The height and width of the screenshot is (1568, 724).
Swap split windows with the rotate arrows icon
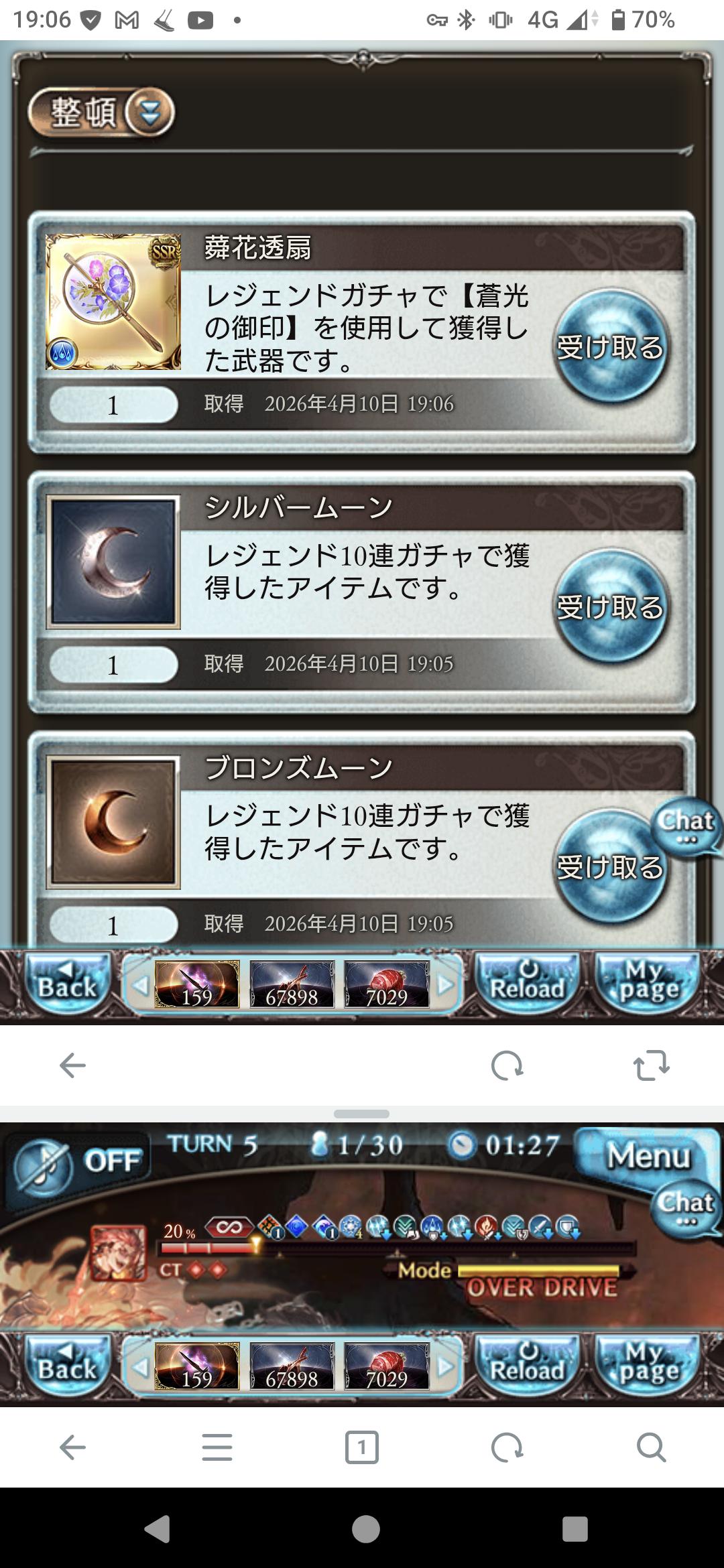tap(651, 1065)
